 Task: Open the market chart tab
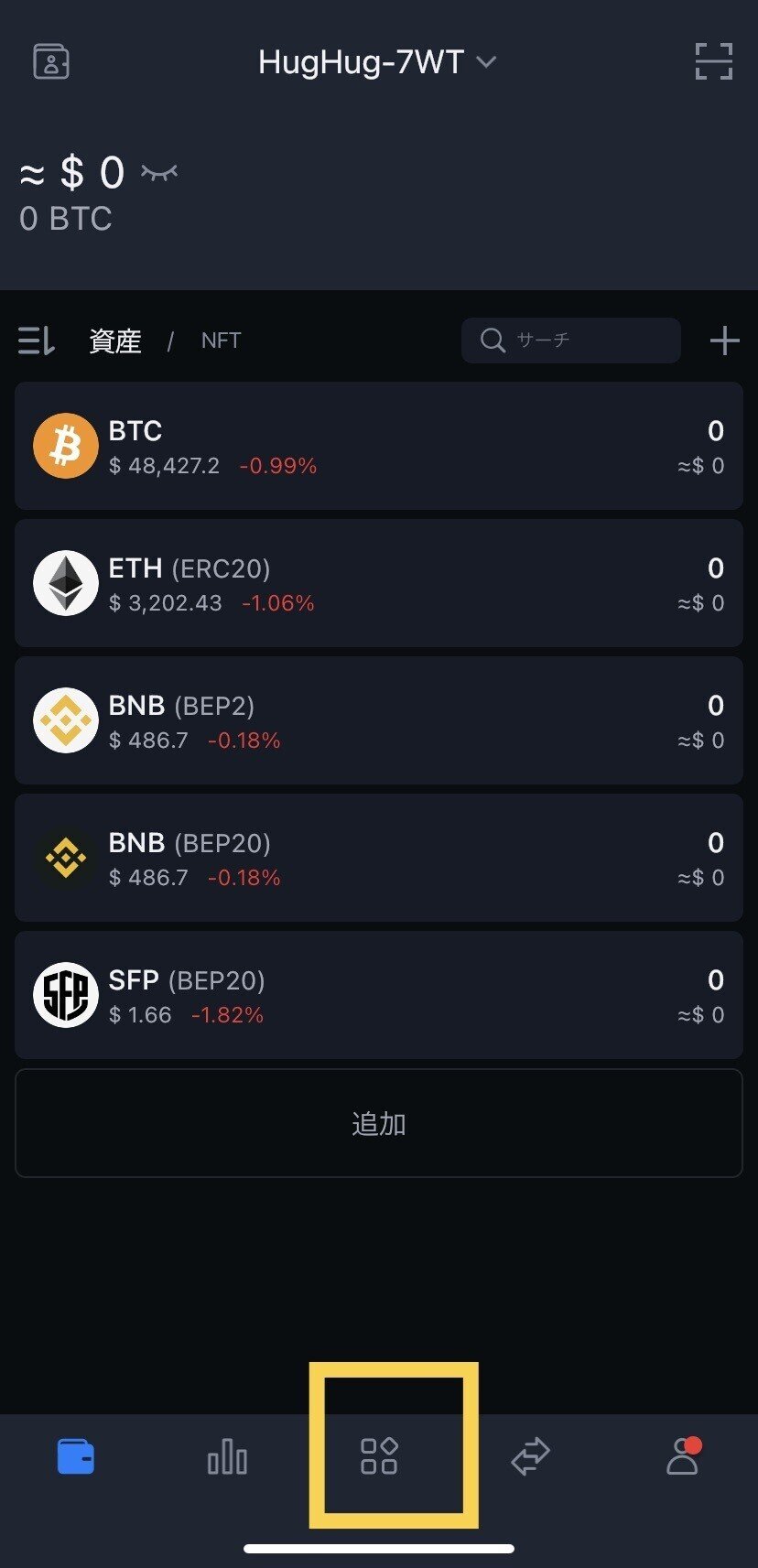227,1456
